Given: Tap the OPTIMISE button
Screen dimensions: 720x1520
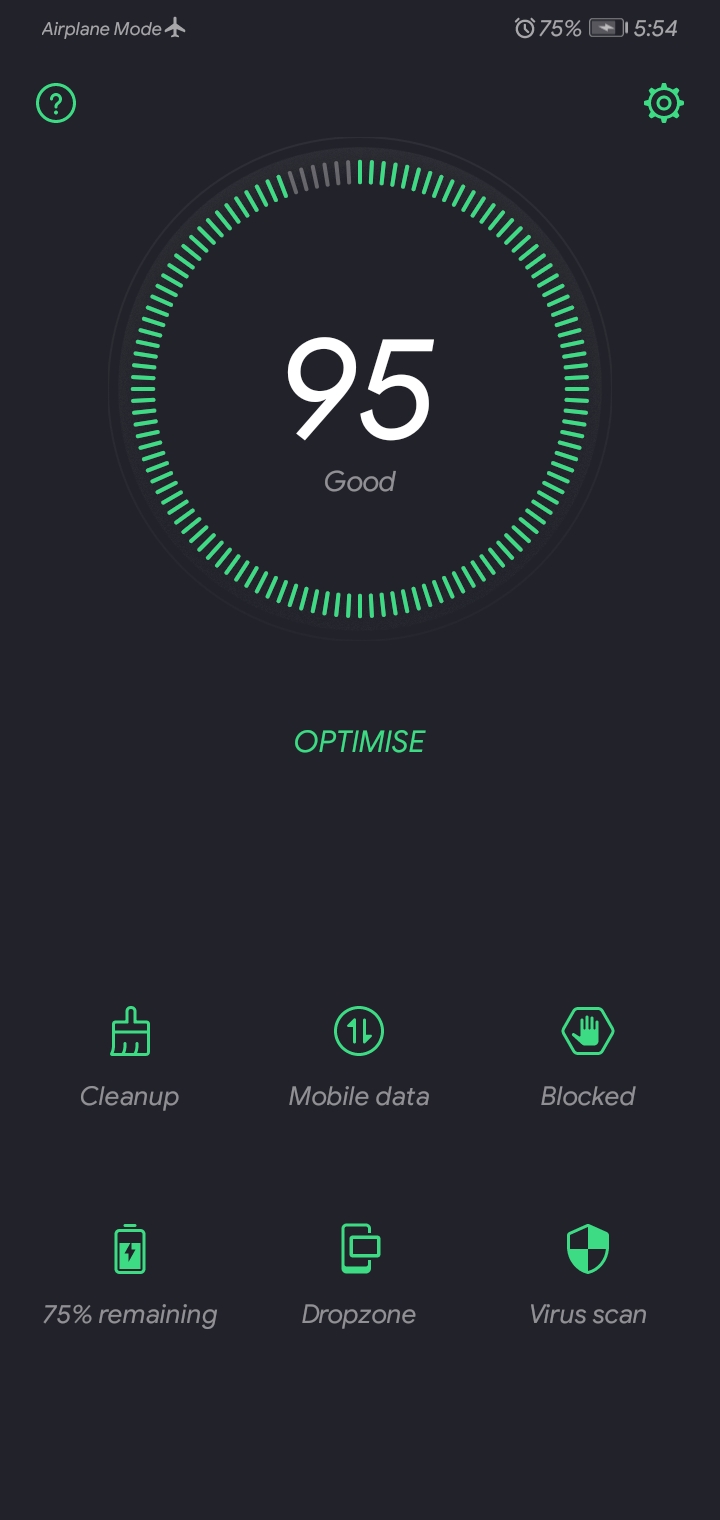Looking at the screenshot, I should point(359,741).
